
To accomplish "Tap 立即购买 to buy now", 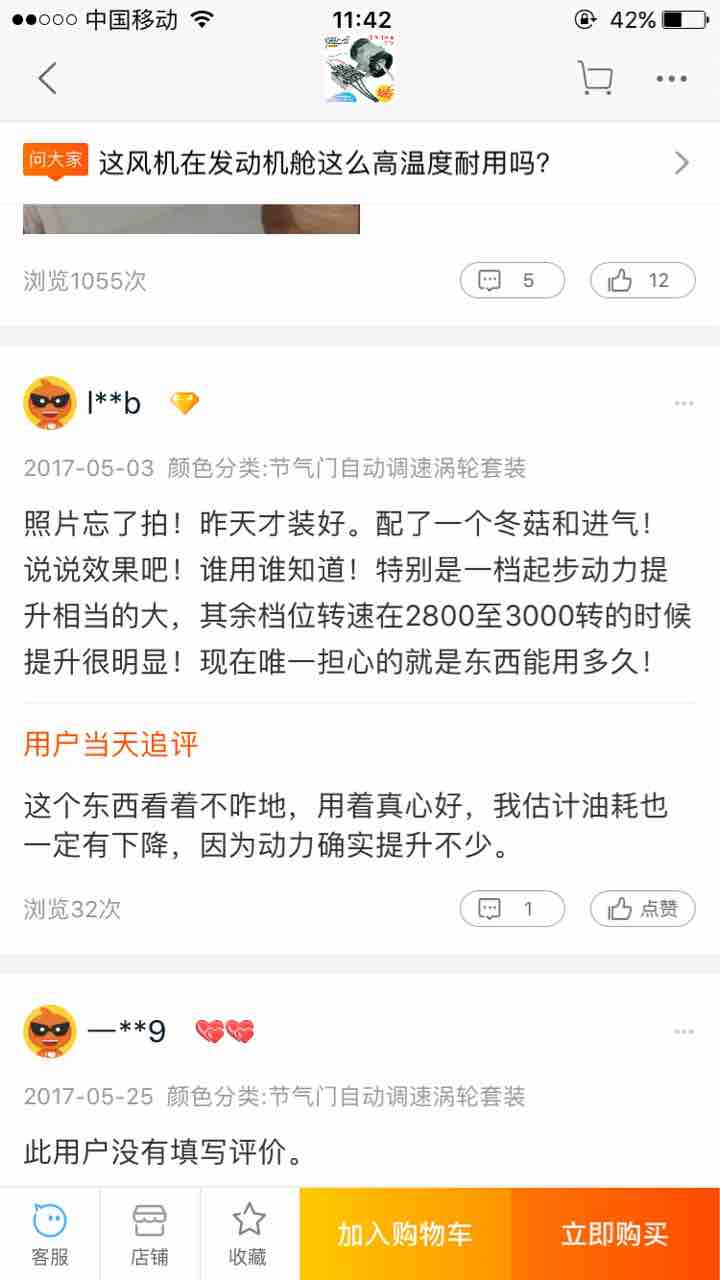I will (x=614, y=1234).
